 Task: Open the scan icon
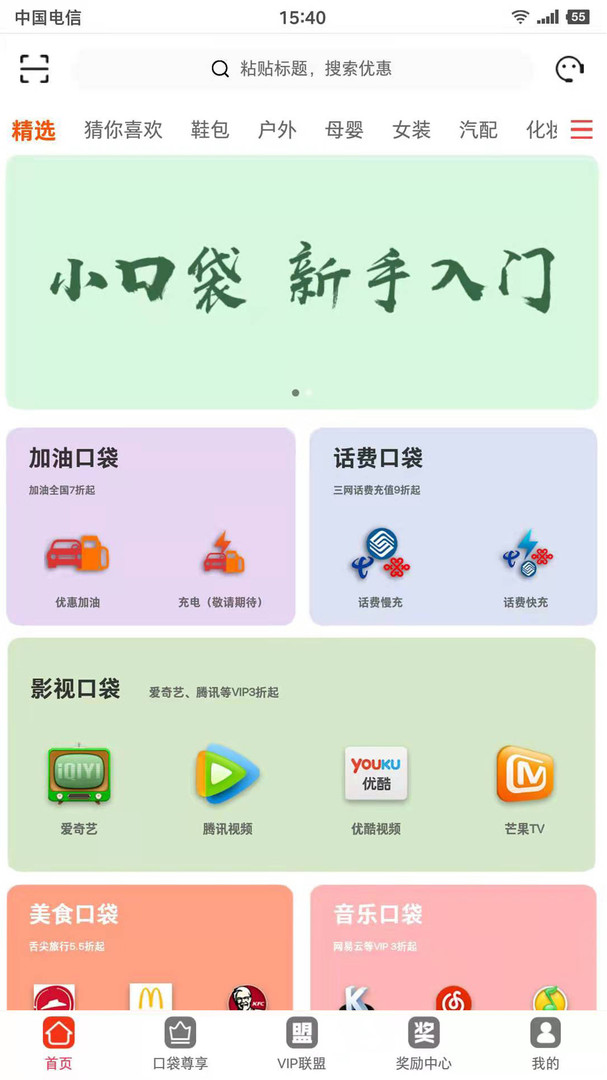(34, 69)
